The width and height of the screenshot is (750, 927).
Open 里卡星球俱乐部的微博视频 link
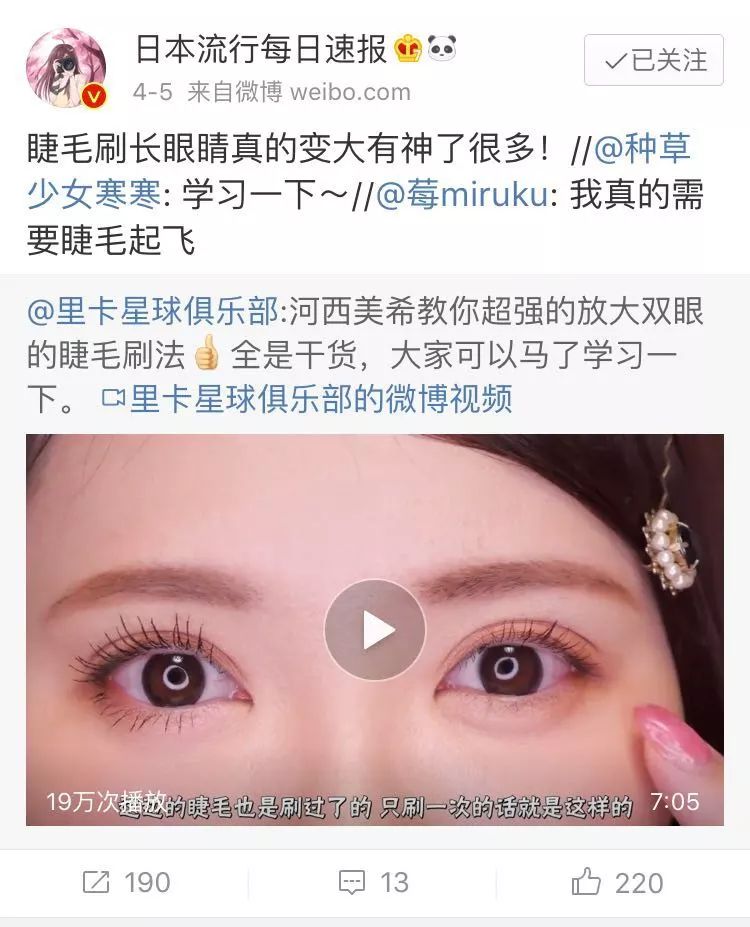tap(308, 399)
